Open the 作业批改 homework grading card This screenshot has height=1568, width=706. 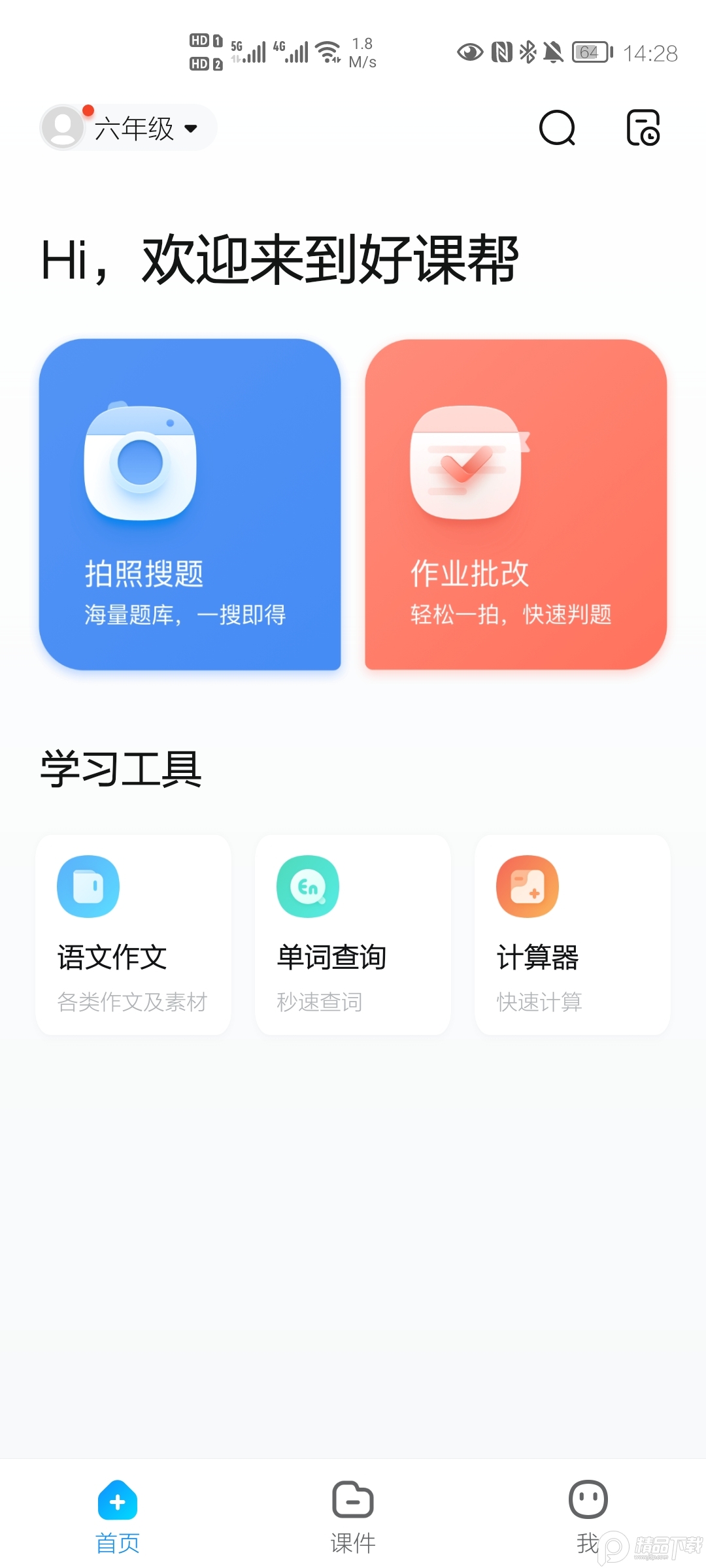click(516, 503)
